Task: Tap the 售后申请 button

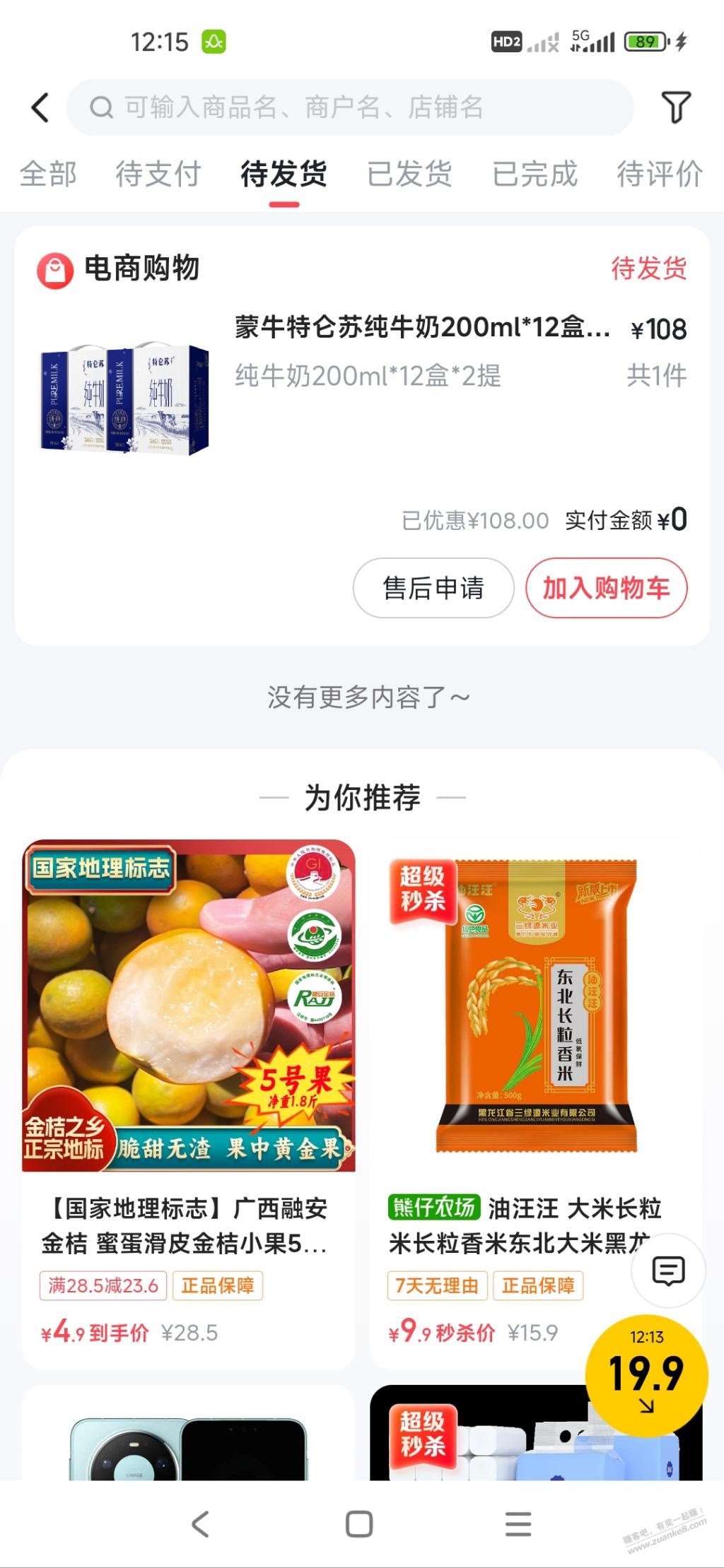Action: 433,588
